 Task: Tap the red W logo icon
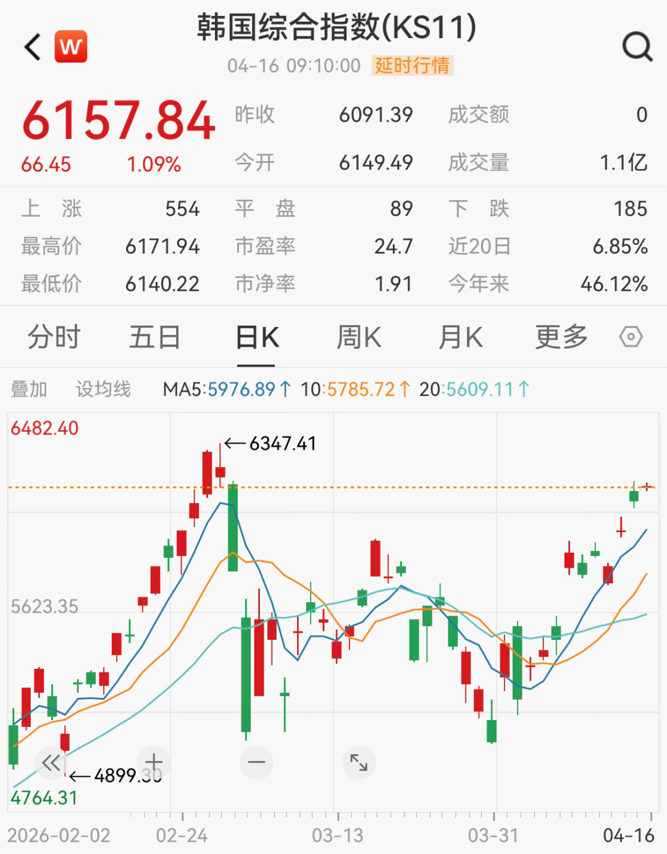coord(71,46)
